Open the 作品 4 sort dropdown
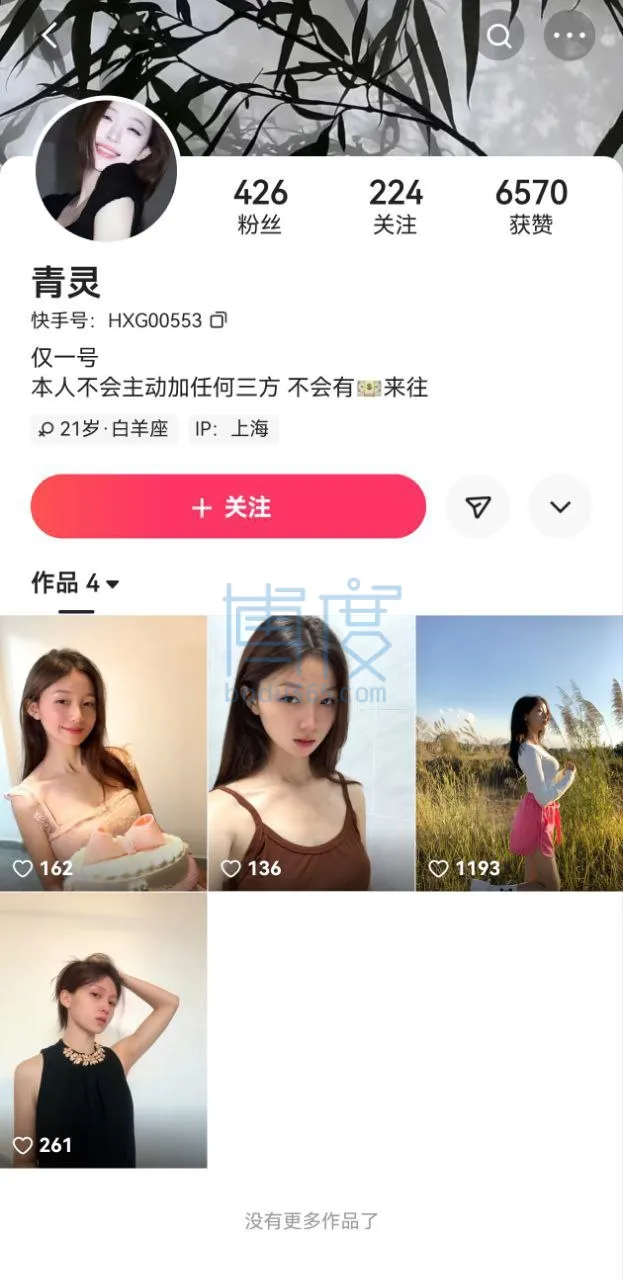The image size is (623, 1280). pyautogui.click(x=76, y=583)
